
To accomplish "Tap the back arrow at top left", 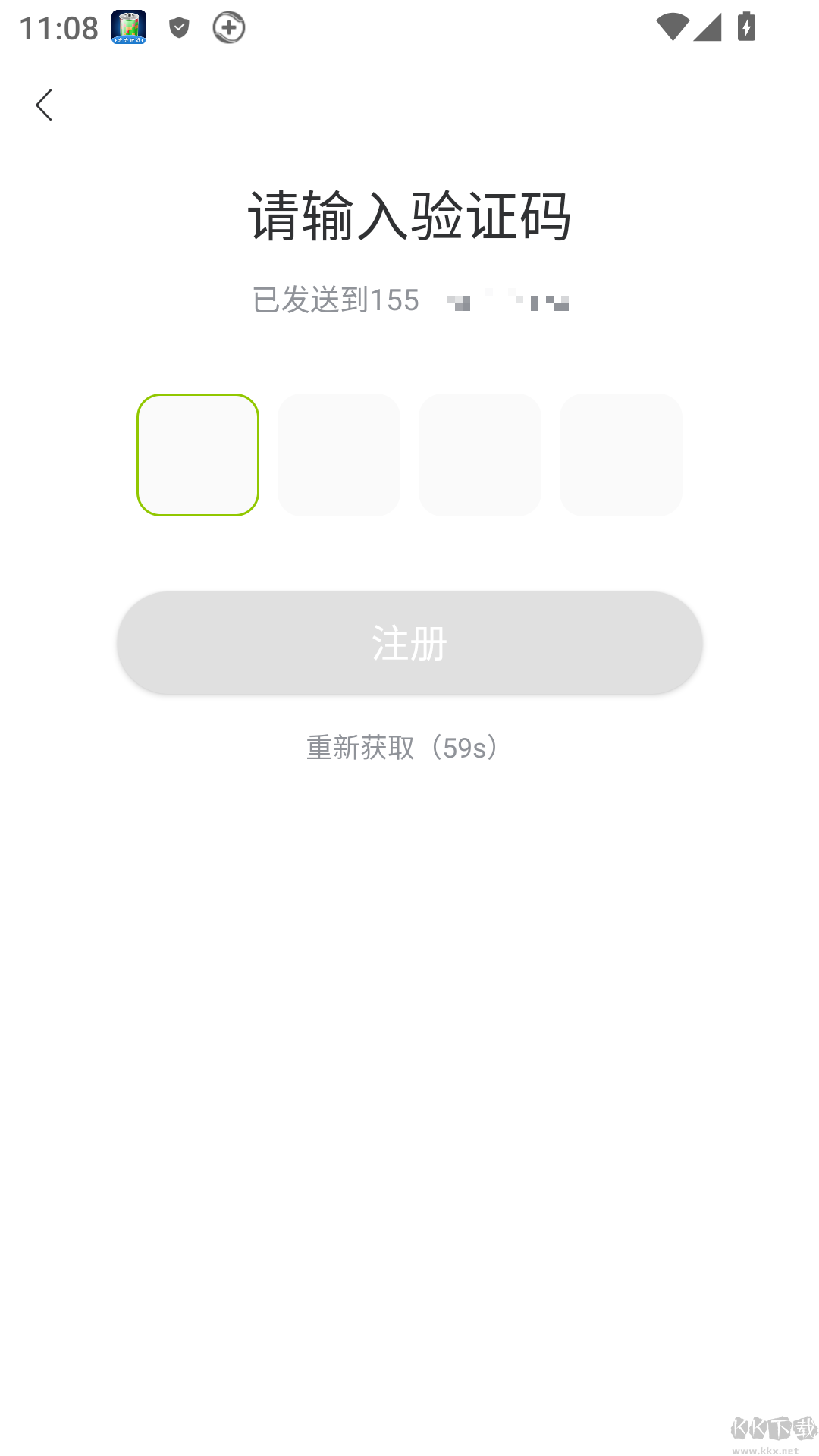I will (x=44, y=105).
